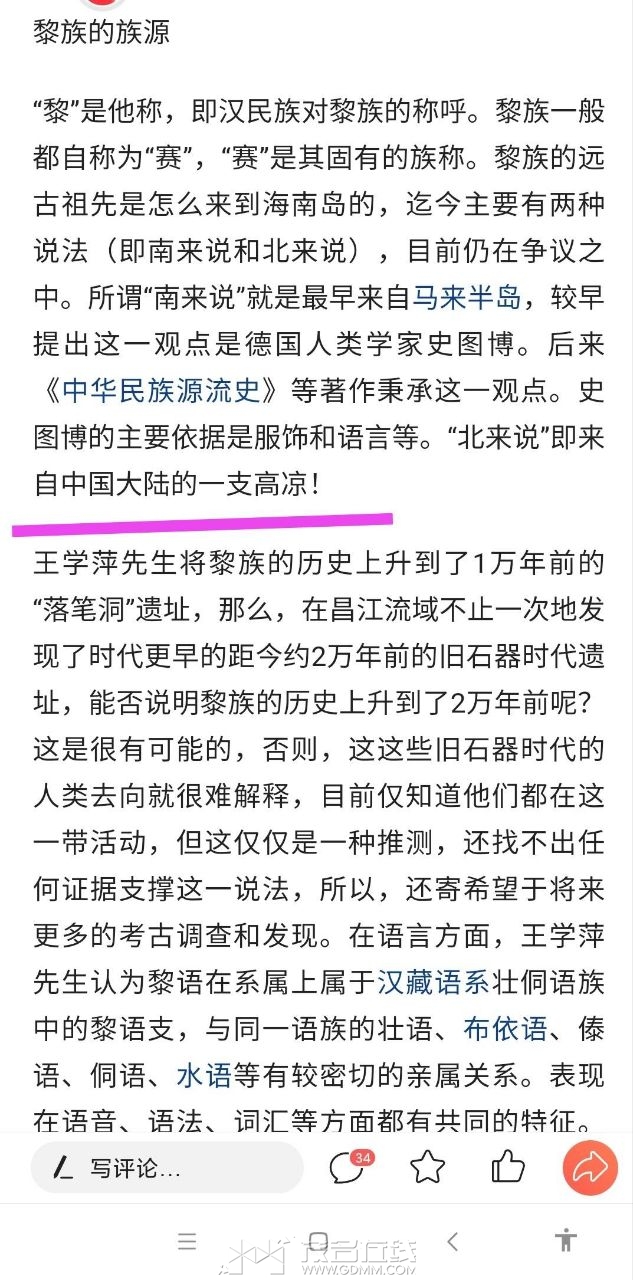Screen dimensions: 633x1280
Task: Follow the 汉藏语系 link
Action: click(x=432, y=981)
